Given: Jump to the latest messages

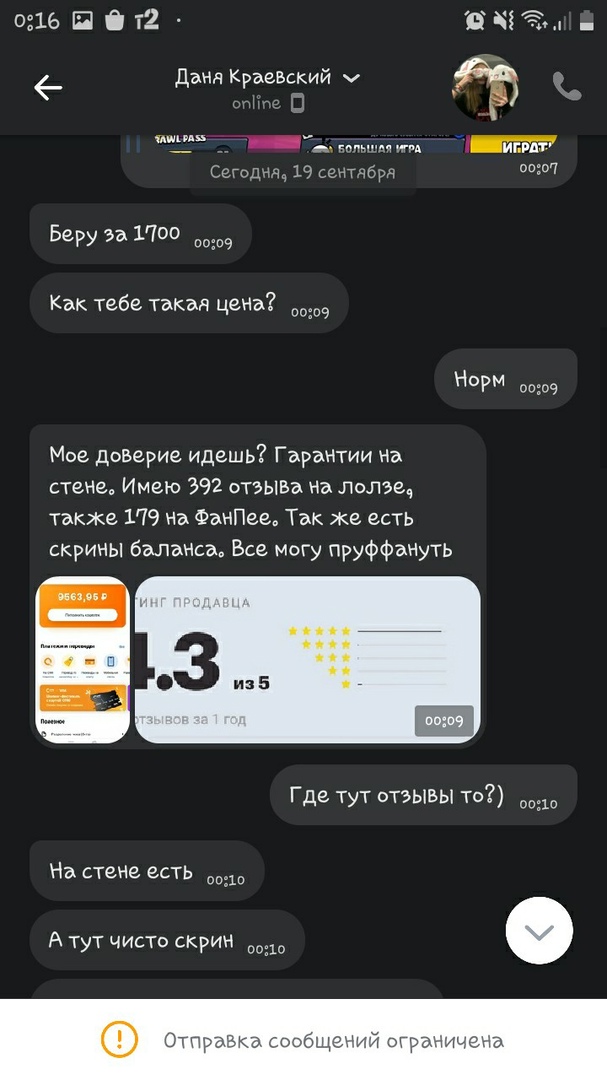Looking at the screenshot, I should coord(539,931).
